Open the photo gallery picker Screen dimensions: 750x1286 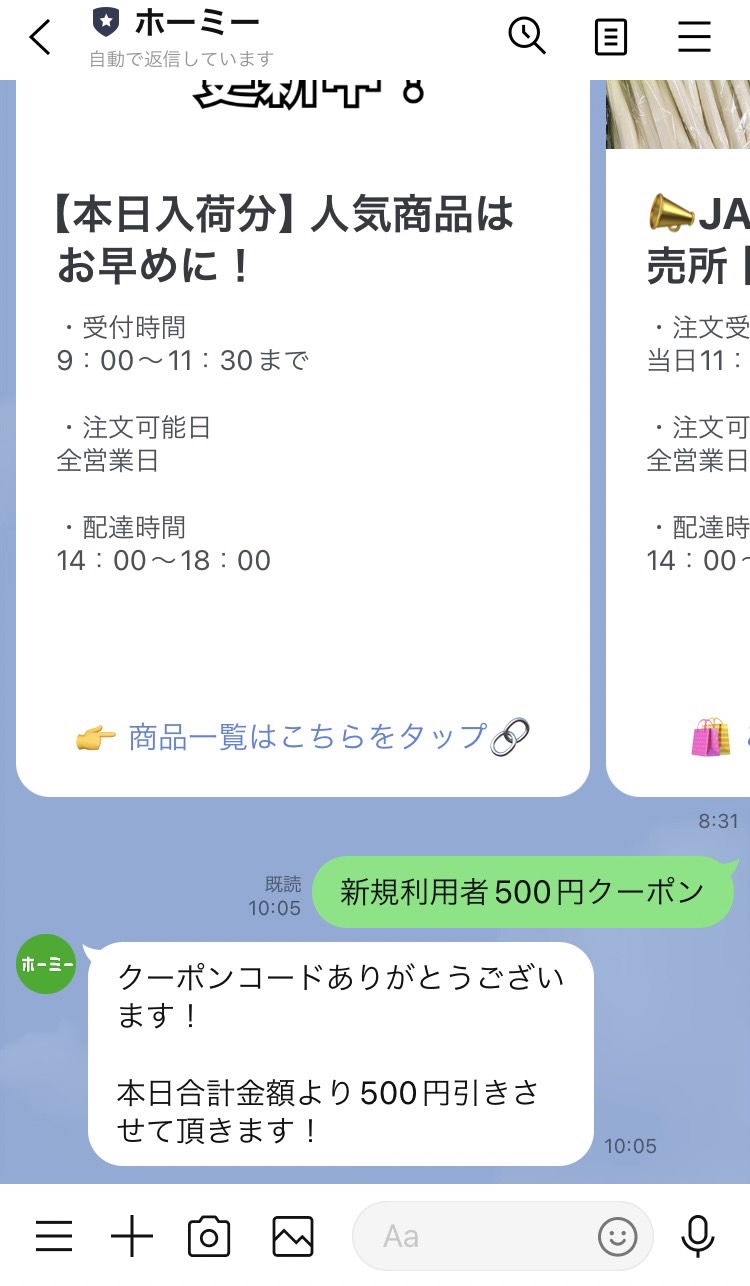pyautogui.click(x=293, y=1237)
